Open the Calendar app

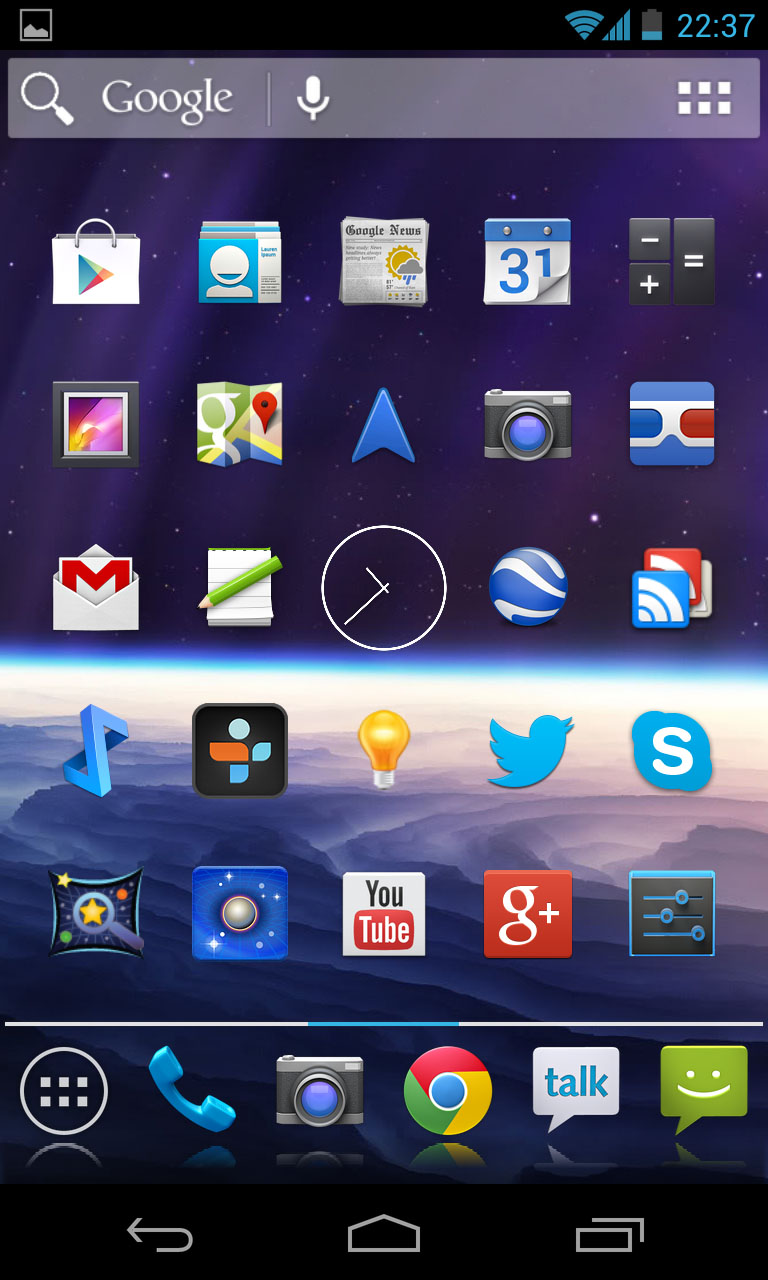(528, 262)
